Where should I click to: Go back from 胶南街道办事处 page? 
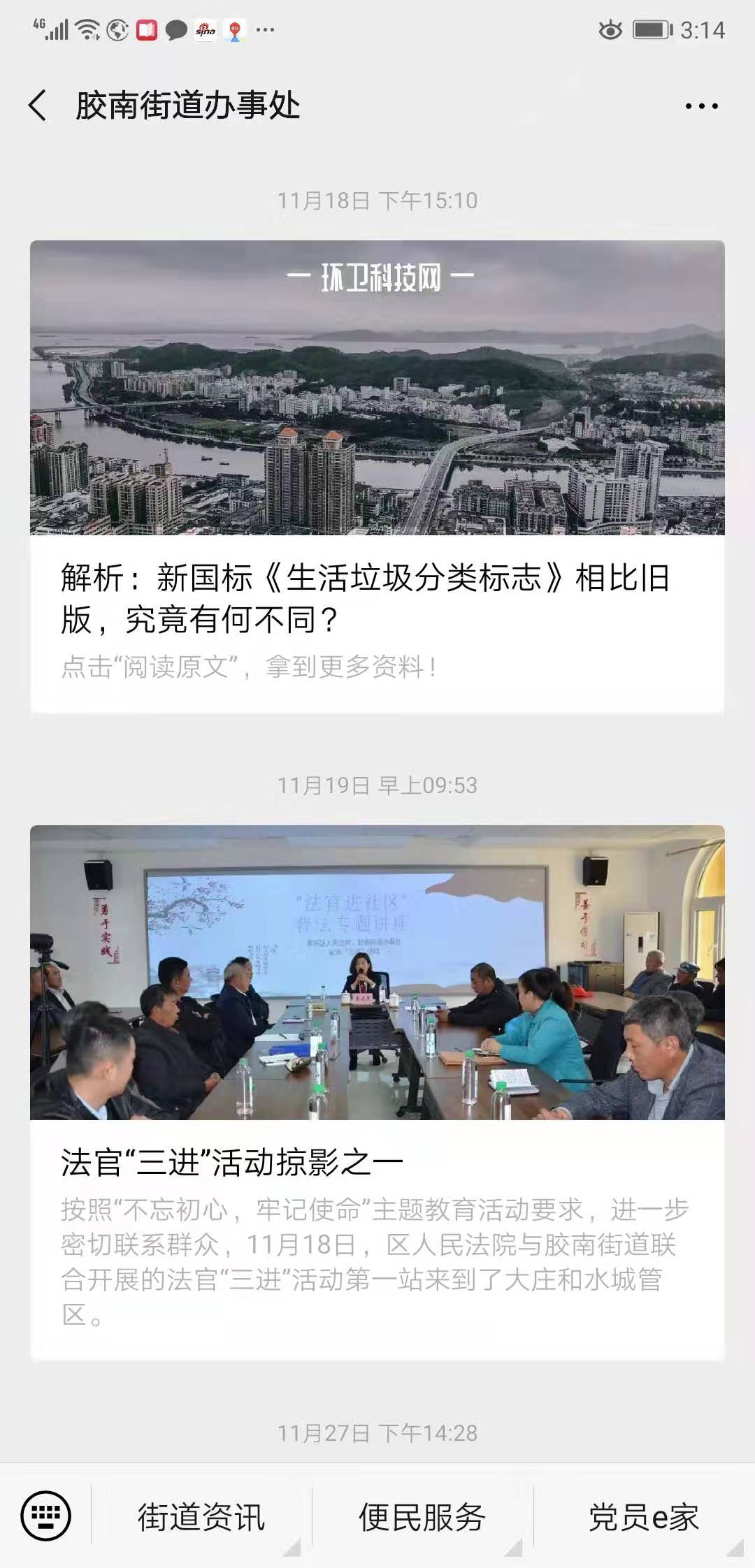(x=38, y=106)
